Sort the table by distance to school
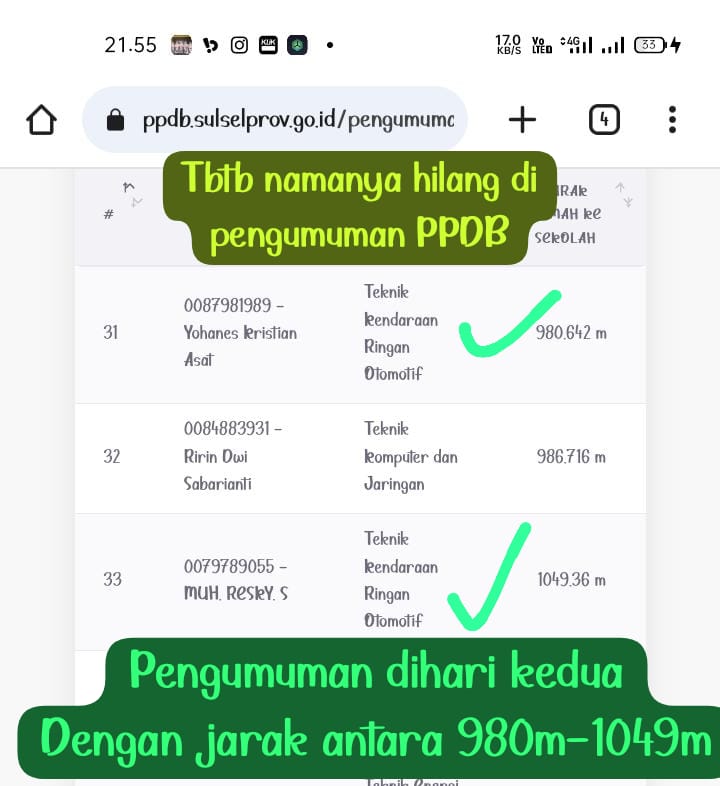The width and height of the screenshot is (720, 786). click(623, 194)
